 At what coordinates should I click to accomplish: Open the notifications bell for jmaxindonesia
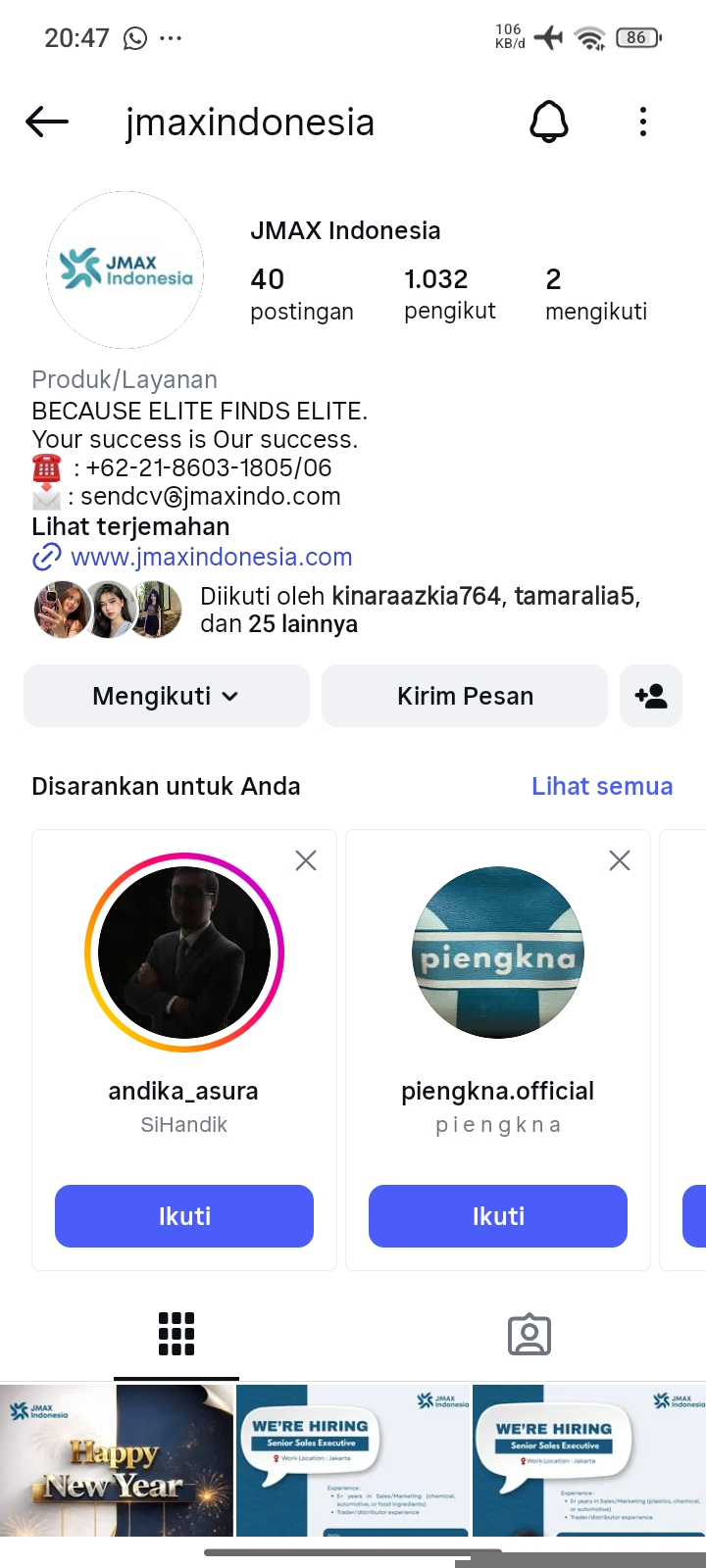click(x=549, y=122)
